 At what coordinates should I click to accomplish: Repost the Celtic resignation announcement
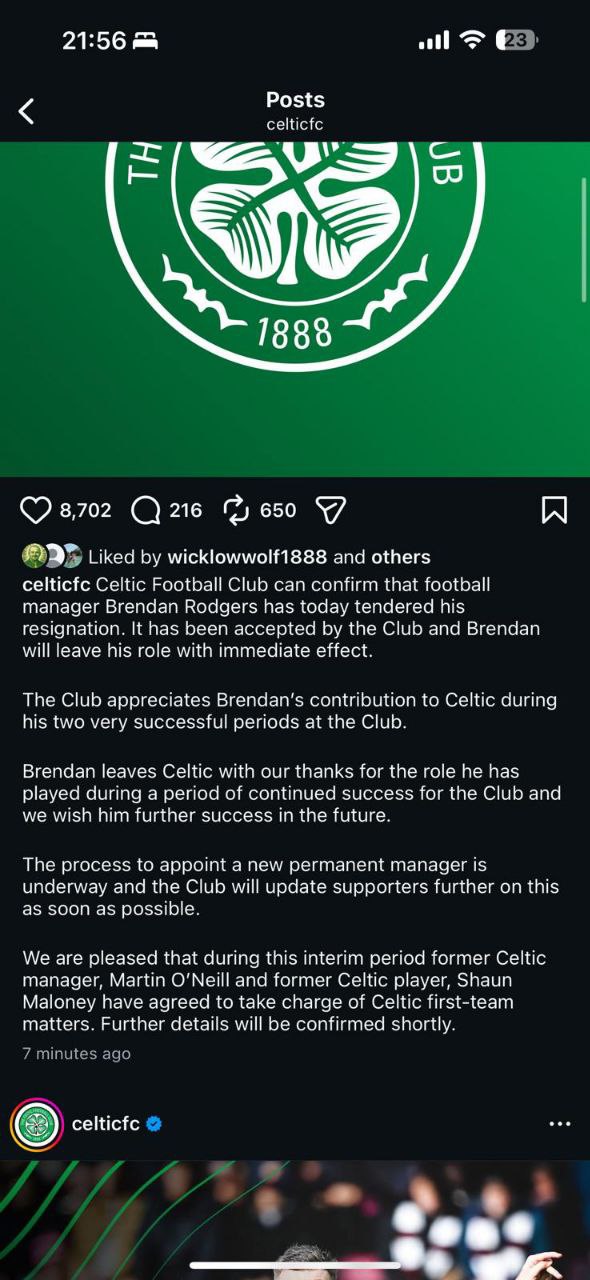click(236, 510)
